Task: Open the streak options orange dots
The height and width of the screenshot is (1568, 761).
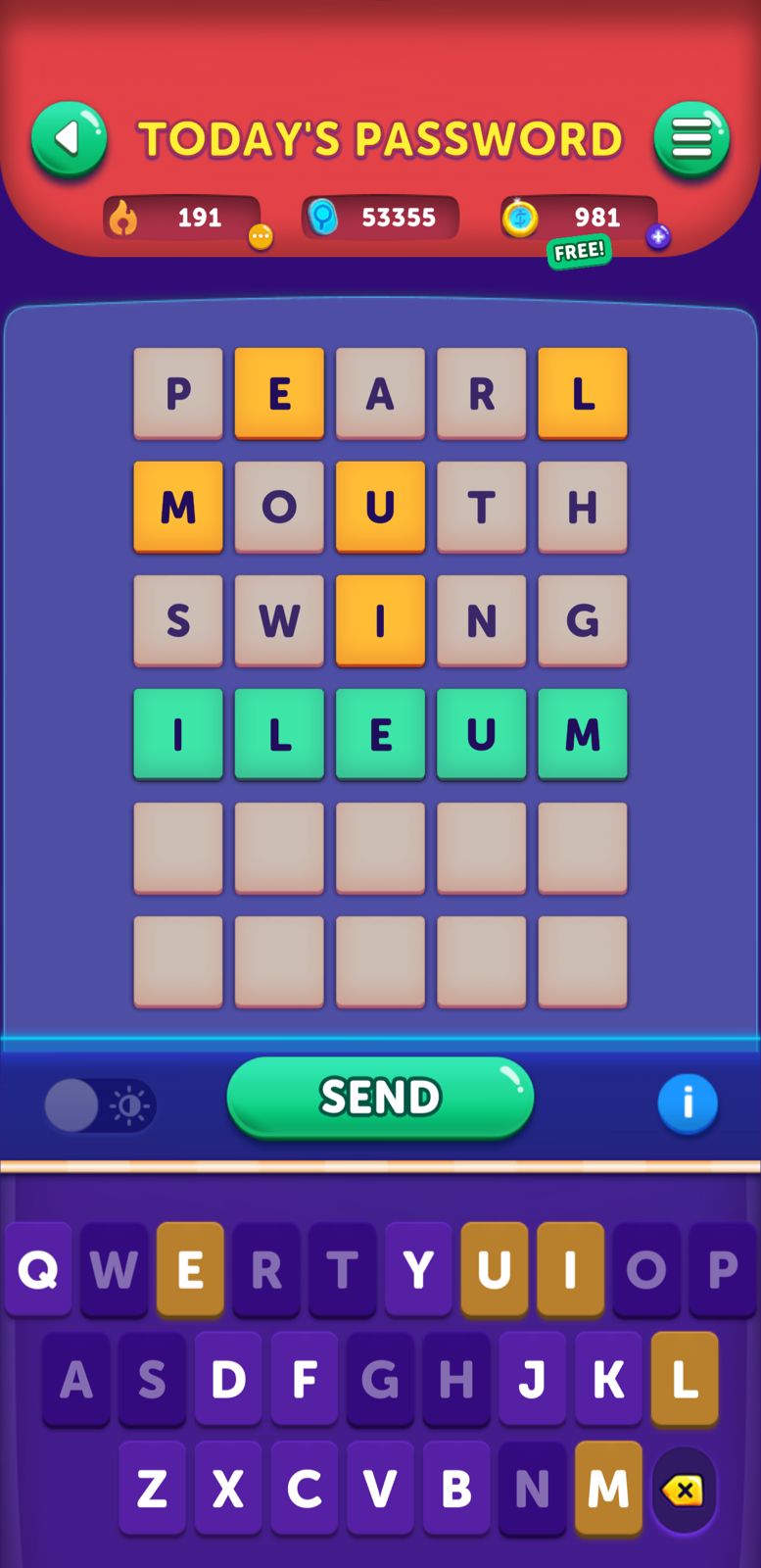Action: (261, 236)
